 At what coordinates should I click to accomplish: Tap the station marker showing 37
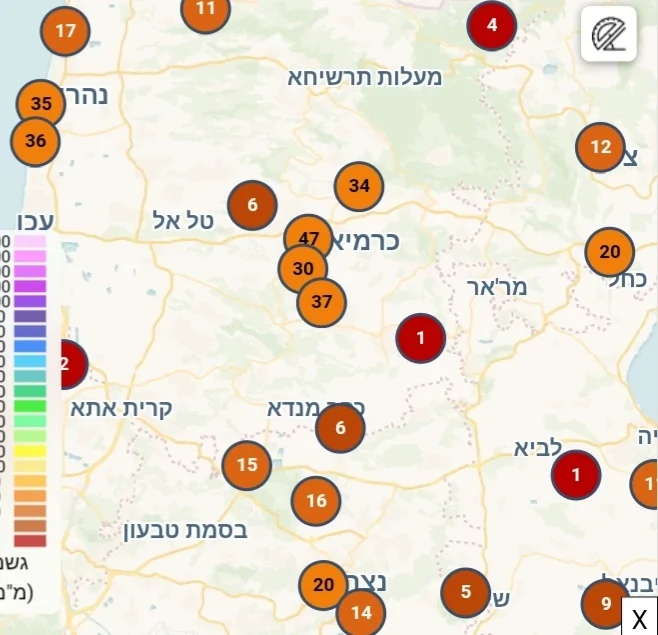pyautogui.click(x=321, y=302)
